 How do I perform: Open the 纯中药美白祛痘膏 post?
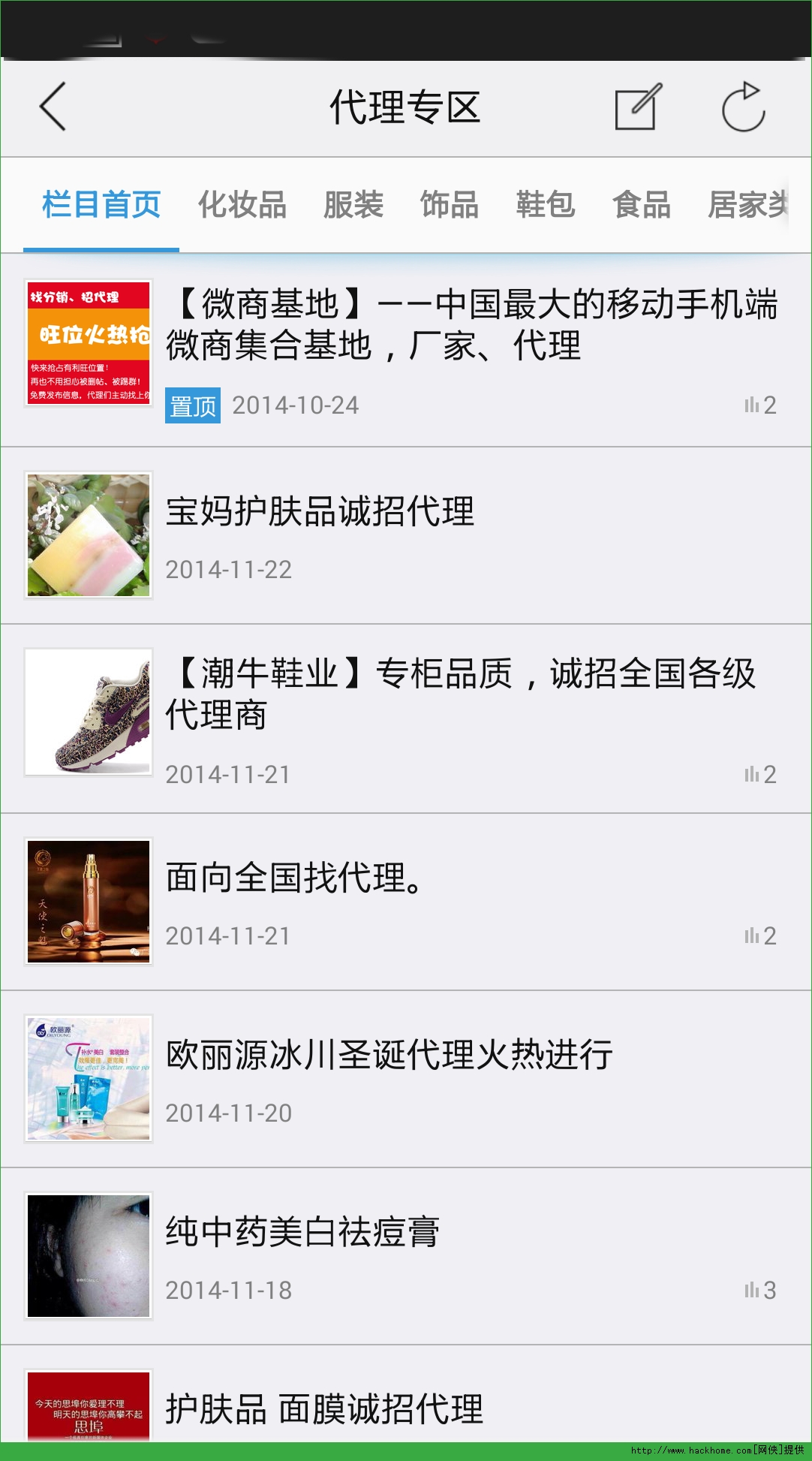[x=302, y=1233]
